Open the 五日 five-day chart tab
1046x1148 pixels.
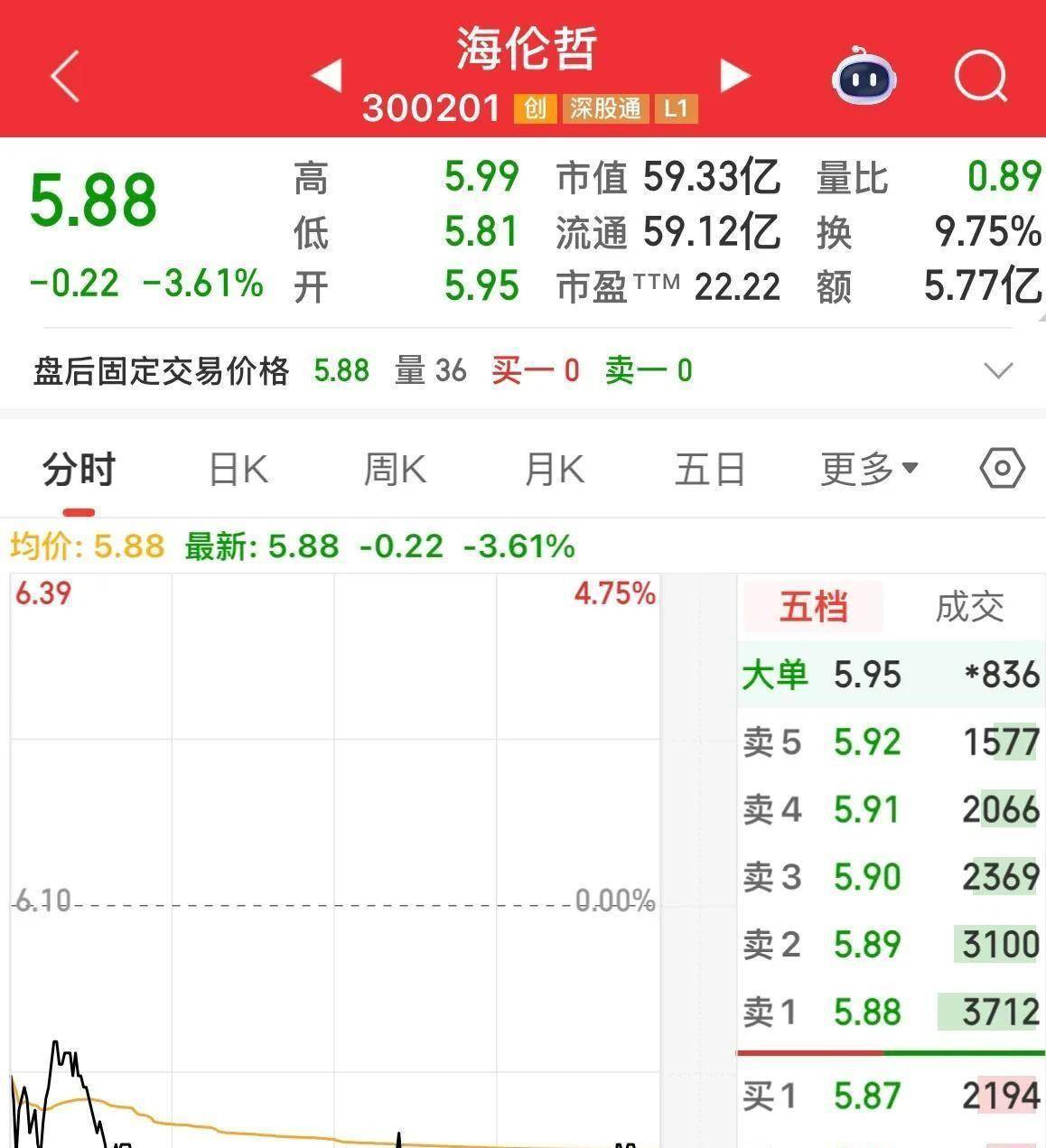pyautogui.click(x=710, y=468)
